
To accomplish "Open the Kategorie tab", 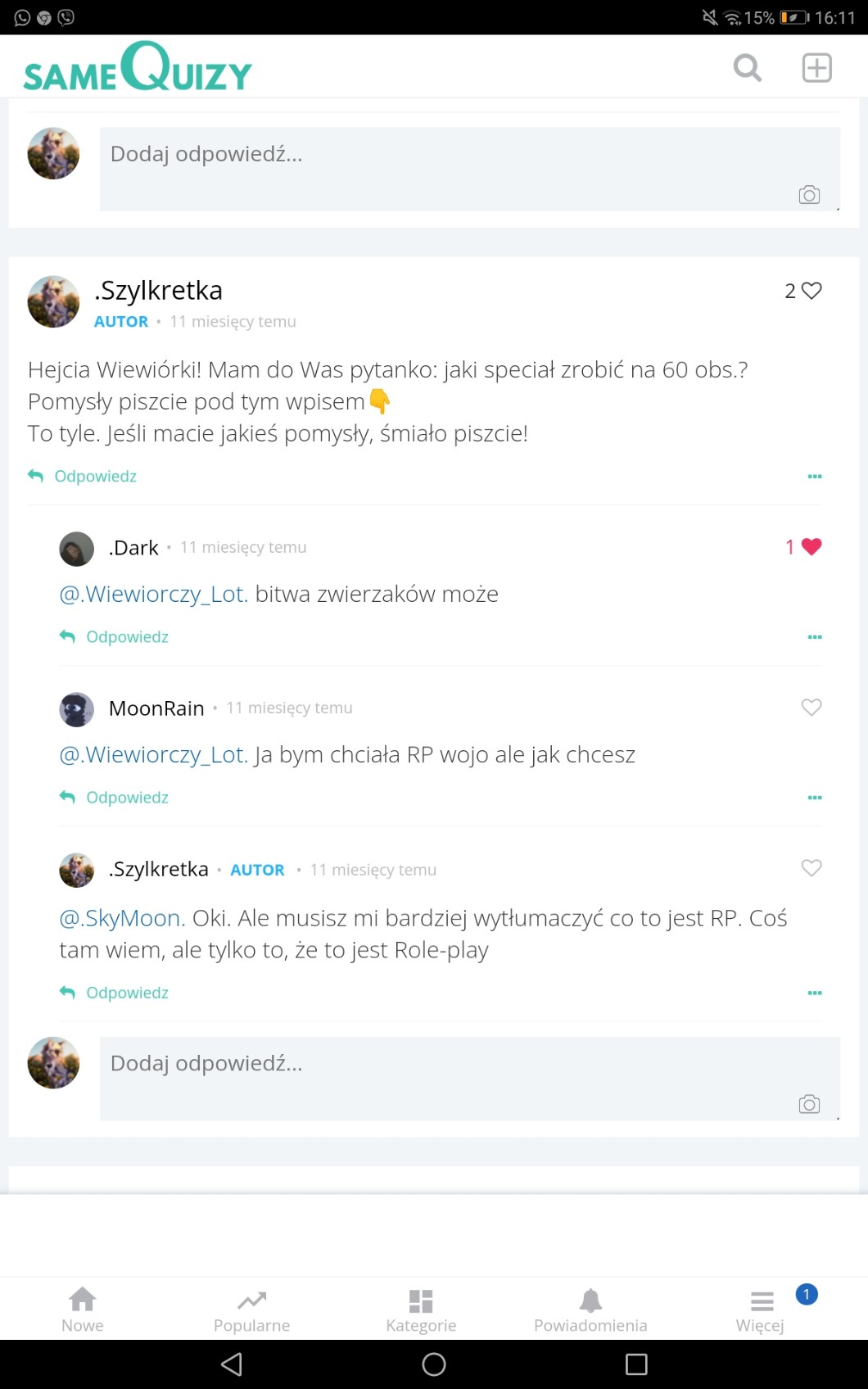I will click(421, 1310).
